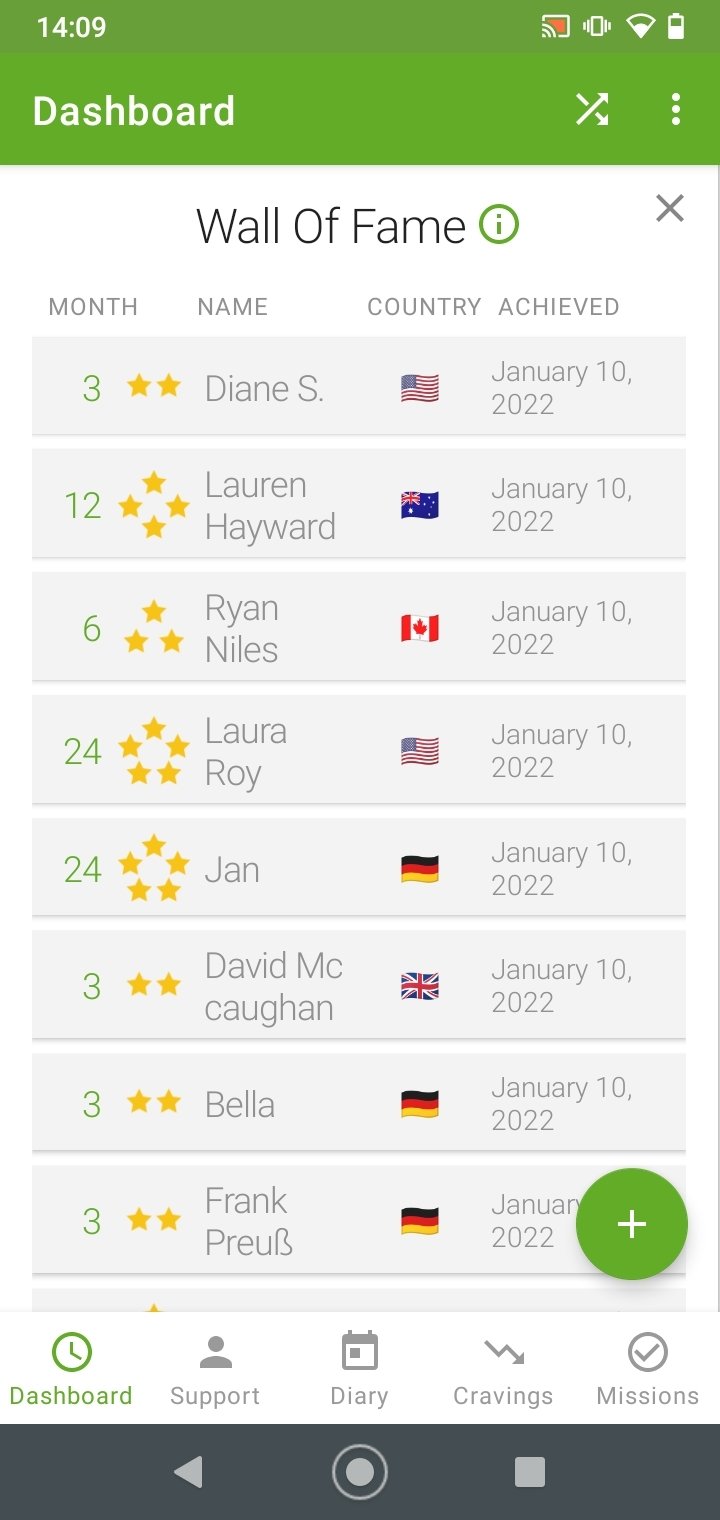
Task: Open Lauren Hayward's entry
Action: tap(359, 504)
